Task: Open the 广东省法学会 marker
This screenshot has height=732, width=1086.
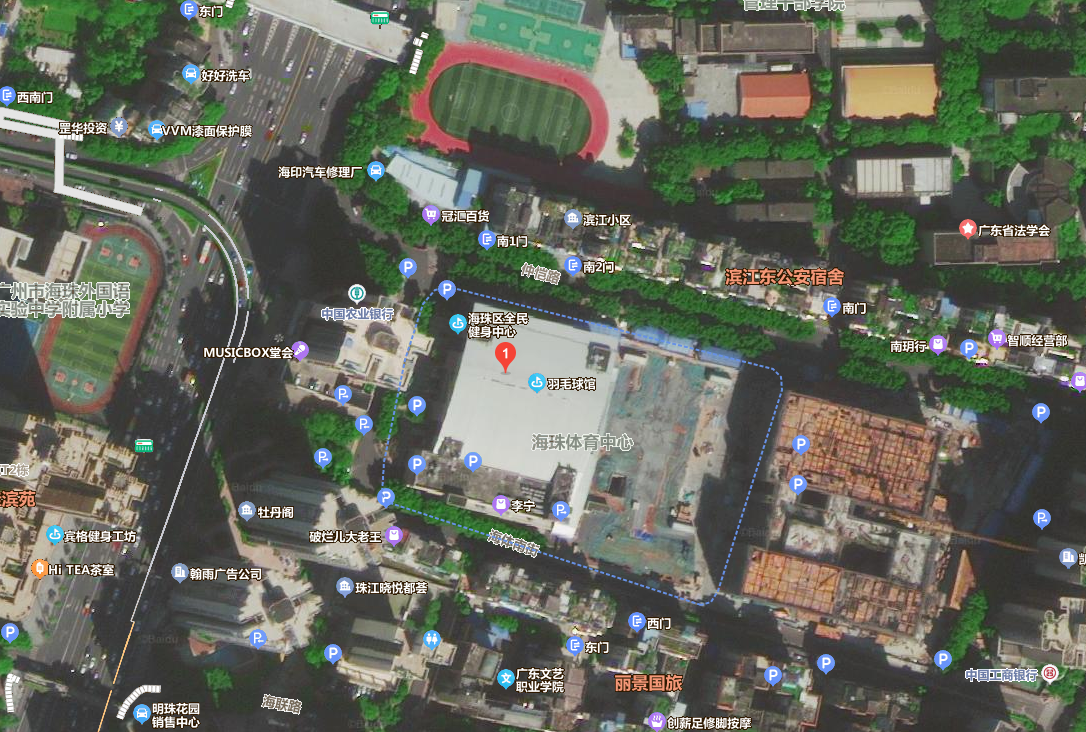Action: pyautogui.click(x=967, y=229)
